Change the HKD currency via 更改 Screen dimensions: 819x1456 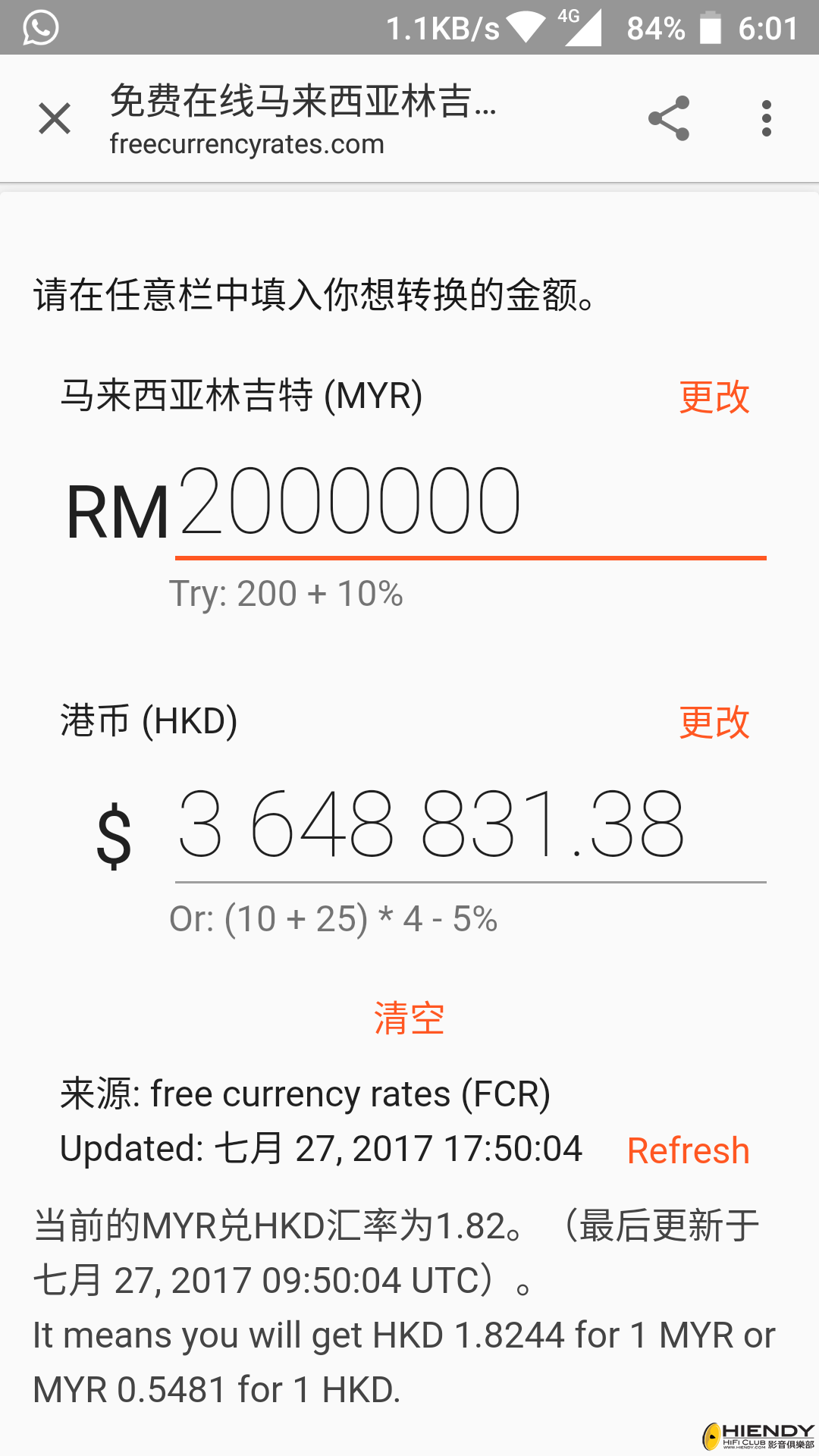tap(714, 722)
